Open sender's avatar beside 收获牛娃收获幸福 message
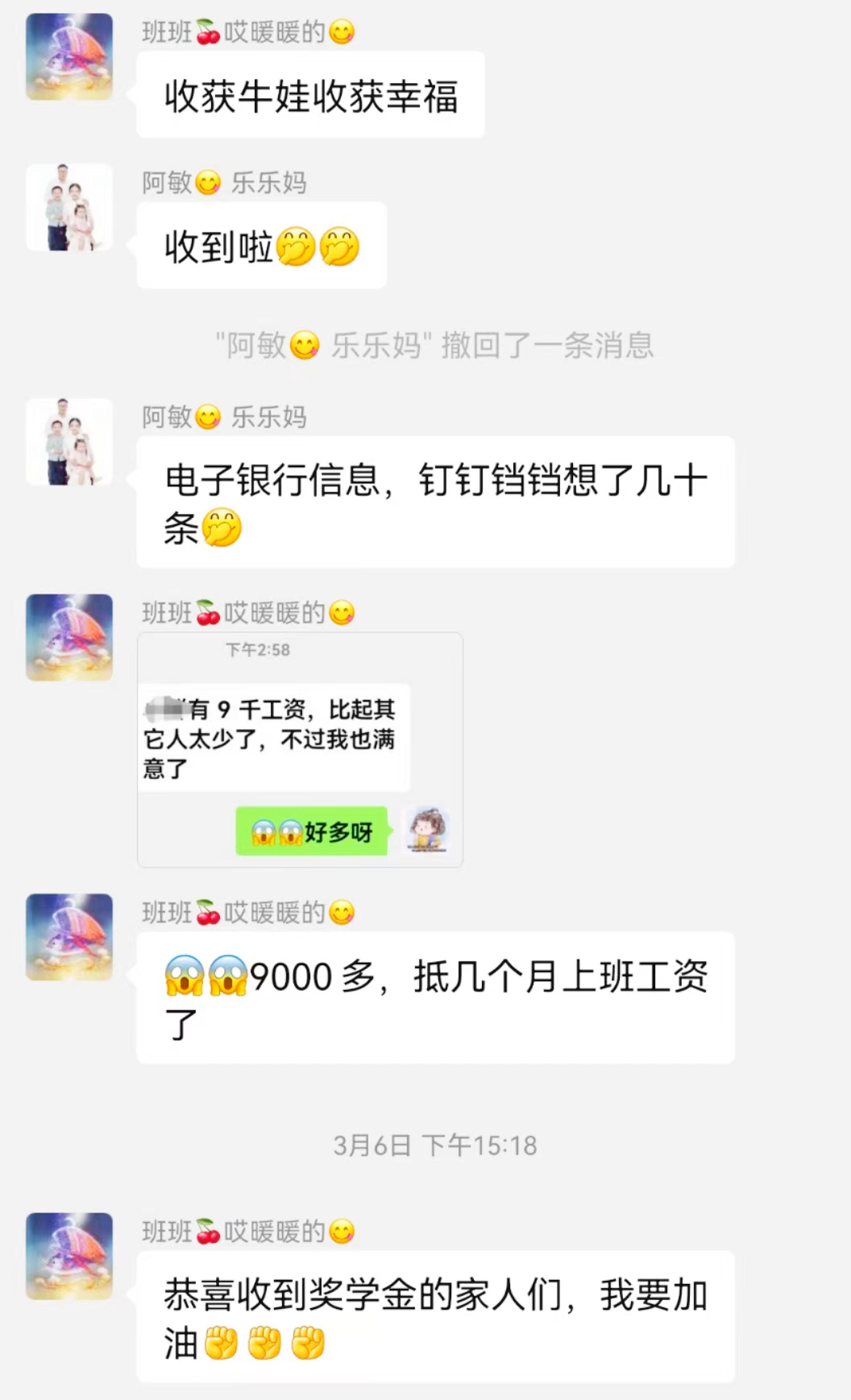 tap(69, 56)
